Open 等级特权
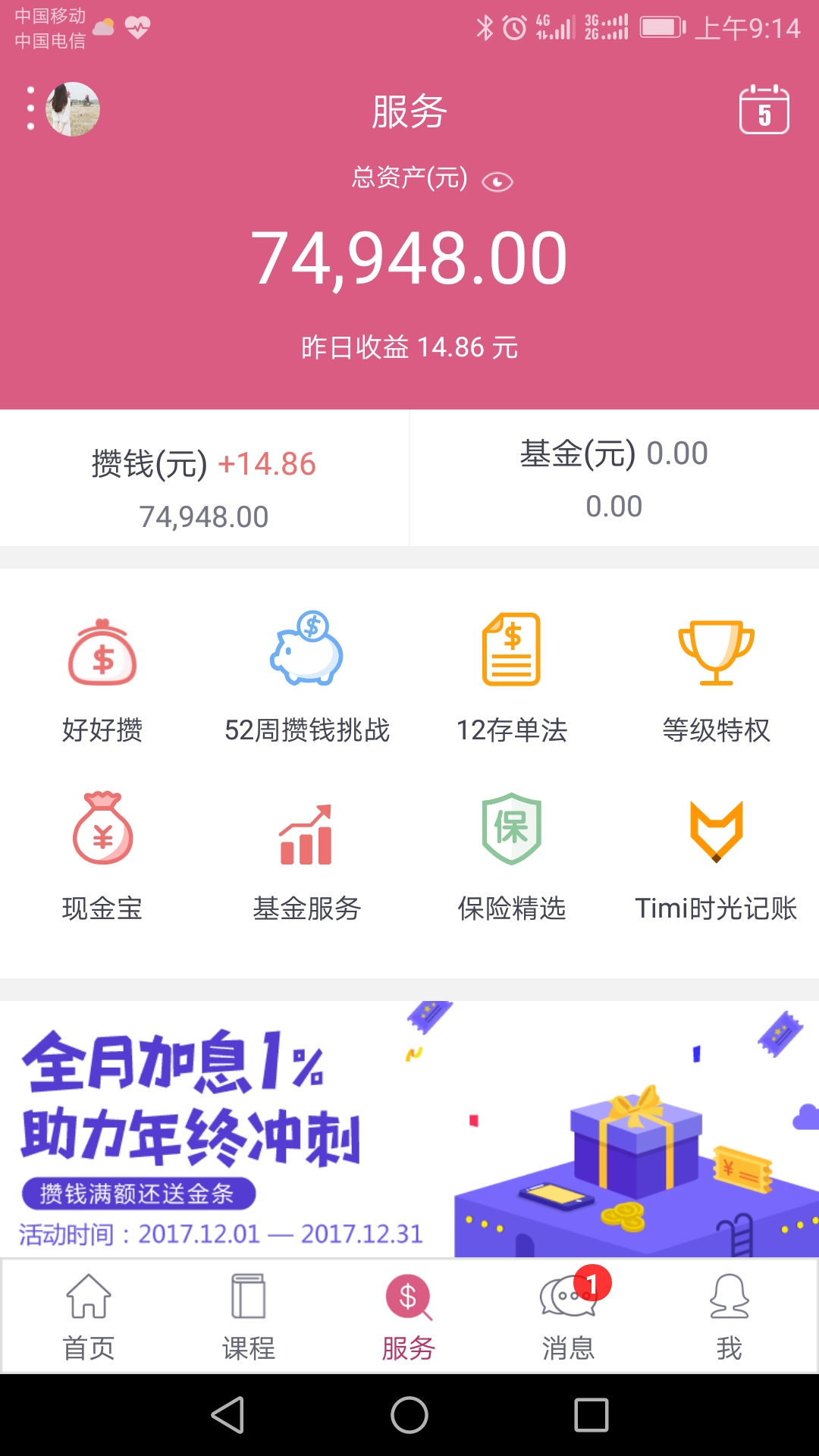Viewport: 819px width, 1456px height. (717, 679)
